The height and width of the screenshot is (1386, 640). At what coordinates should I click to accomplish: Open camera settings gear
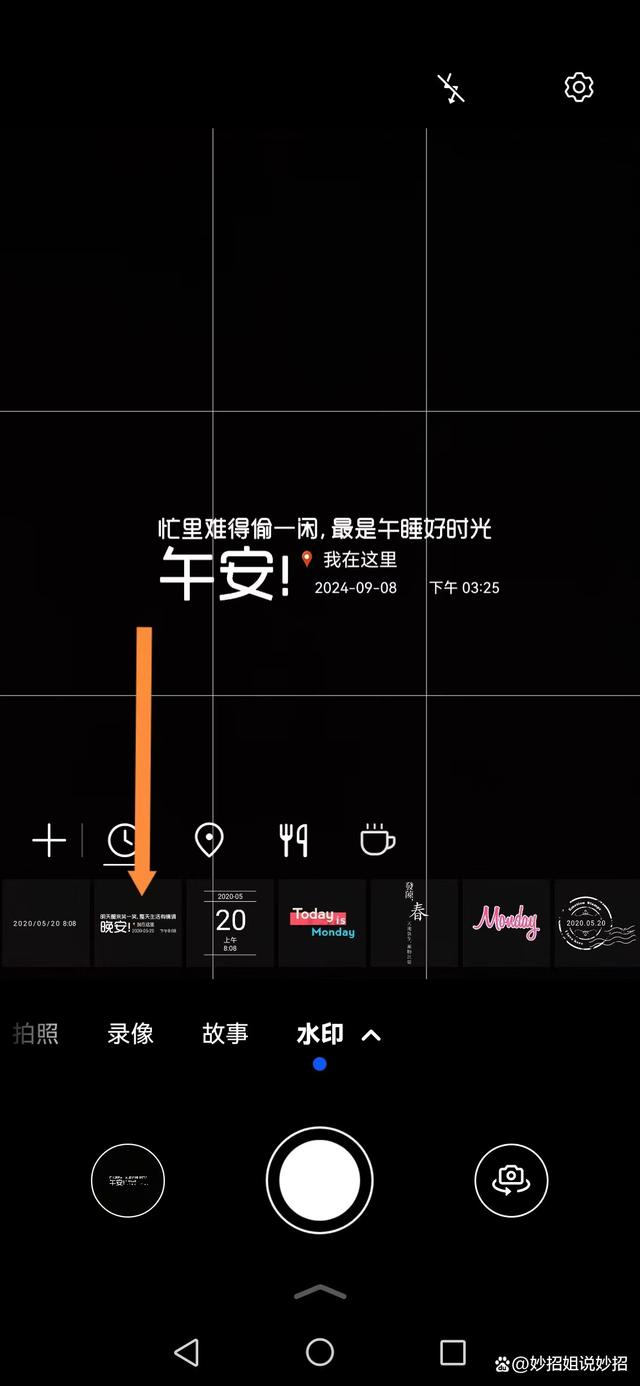(579, 88)
